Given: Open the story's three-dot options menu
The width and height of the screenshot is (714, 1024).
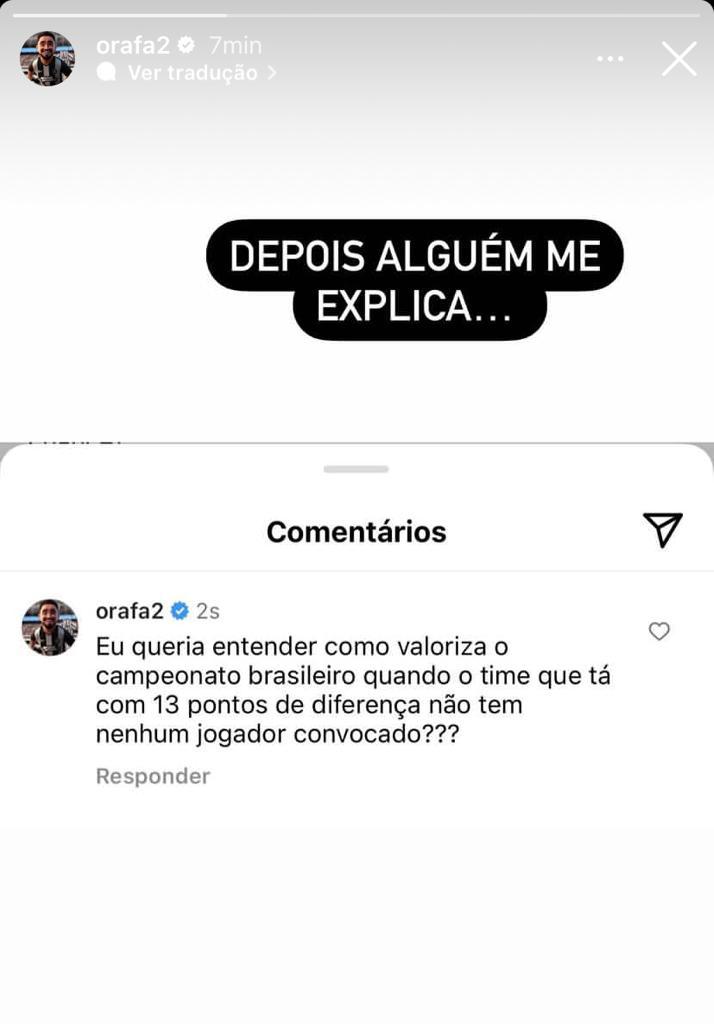Looking at the screenshot, I should [610, 59].
